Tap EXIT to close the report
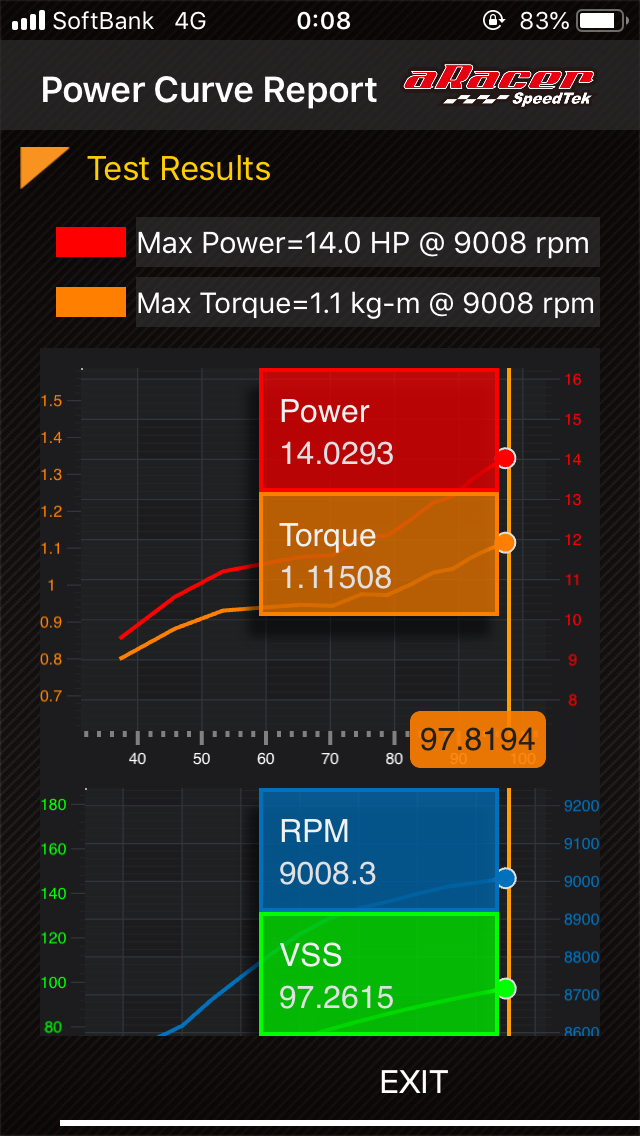This screenshot has width=640, height=1136. point(414,1082)
